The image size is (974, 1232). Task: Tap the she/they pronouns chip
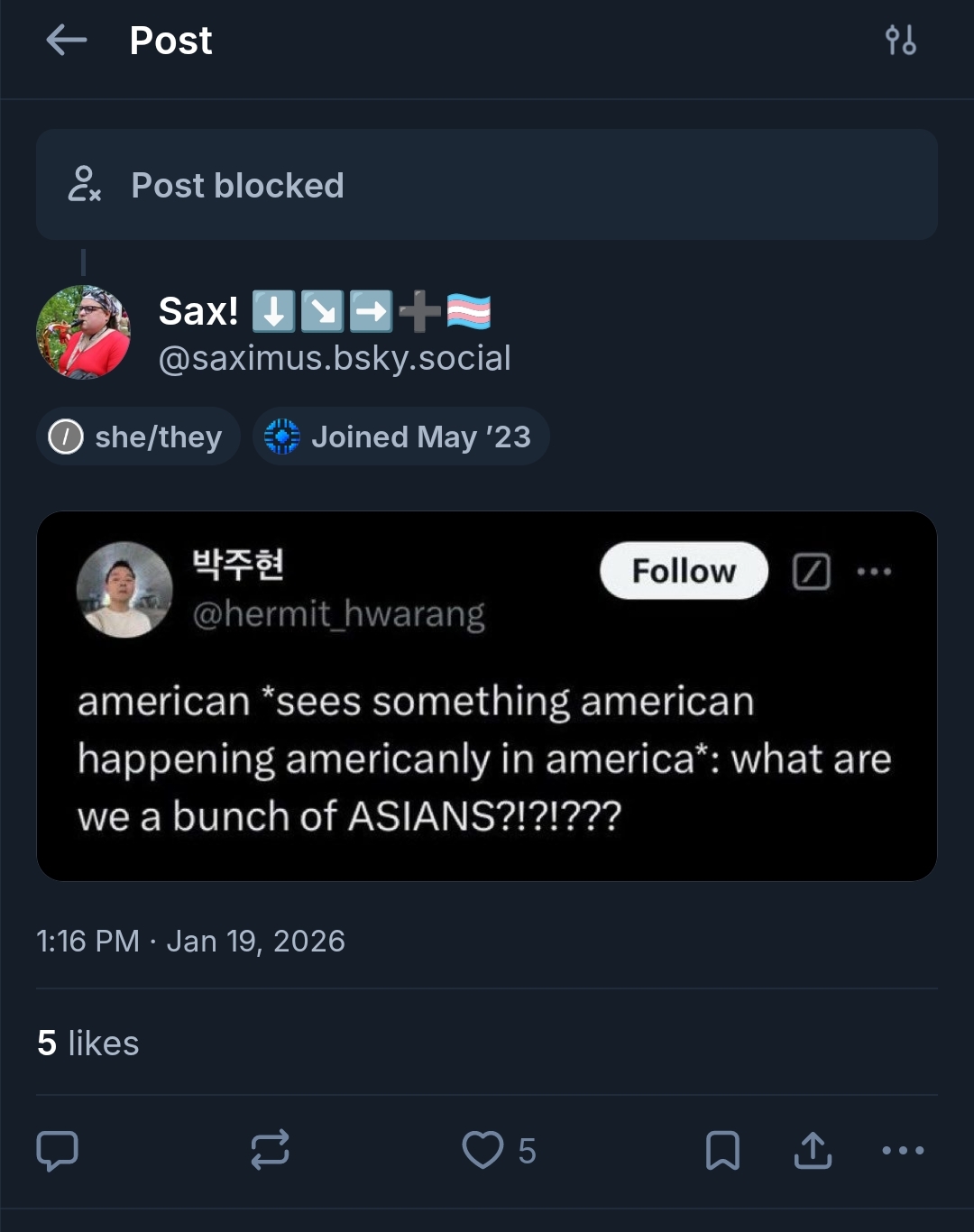(x=139, y=437)
